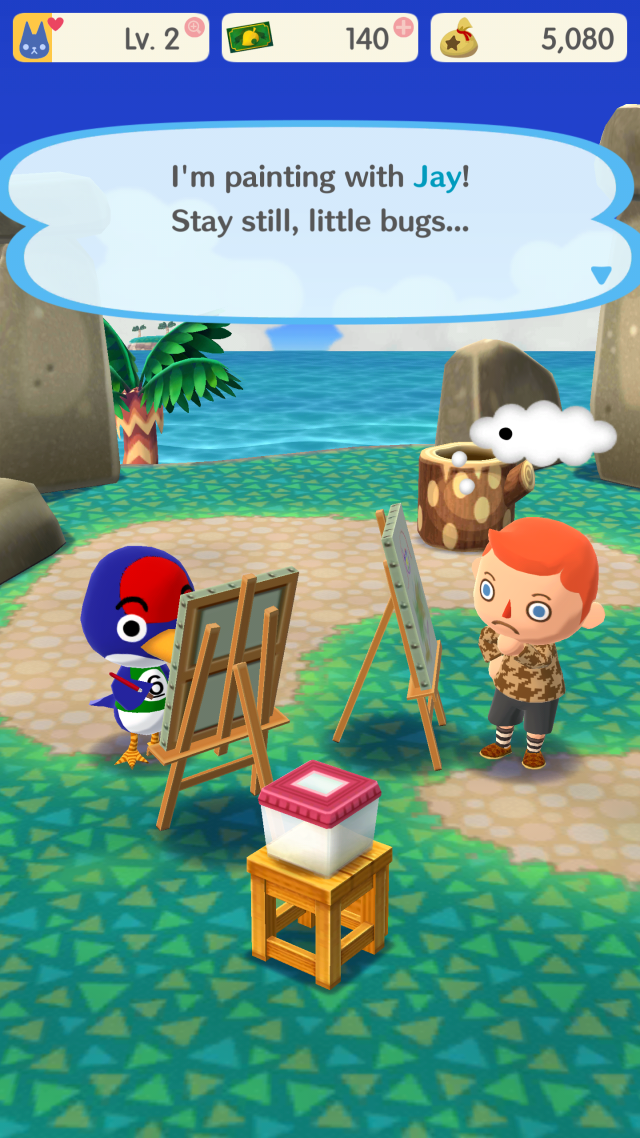This screenshot has width=640, height=1138.
Task: Open the Bells money pouch counter
Action: (528, 38)
